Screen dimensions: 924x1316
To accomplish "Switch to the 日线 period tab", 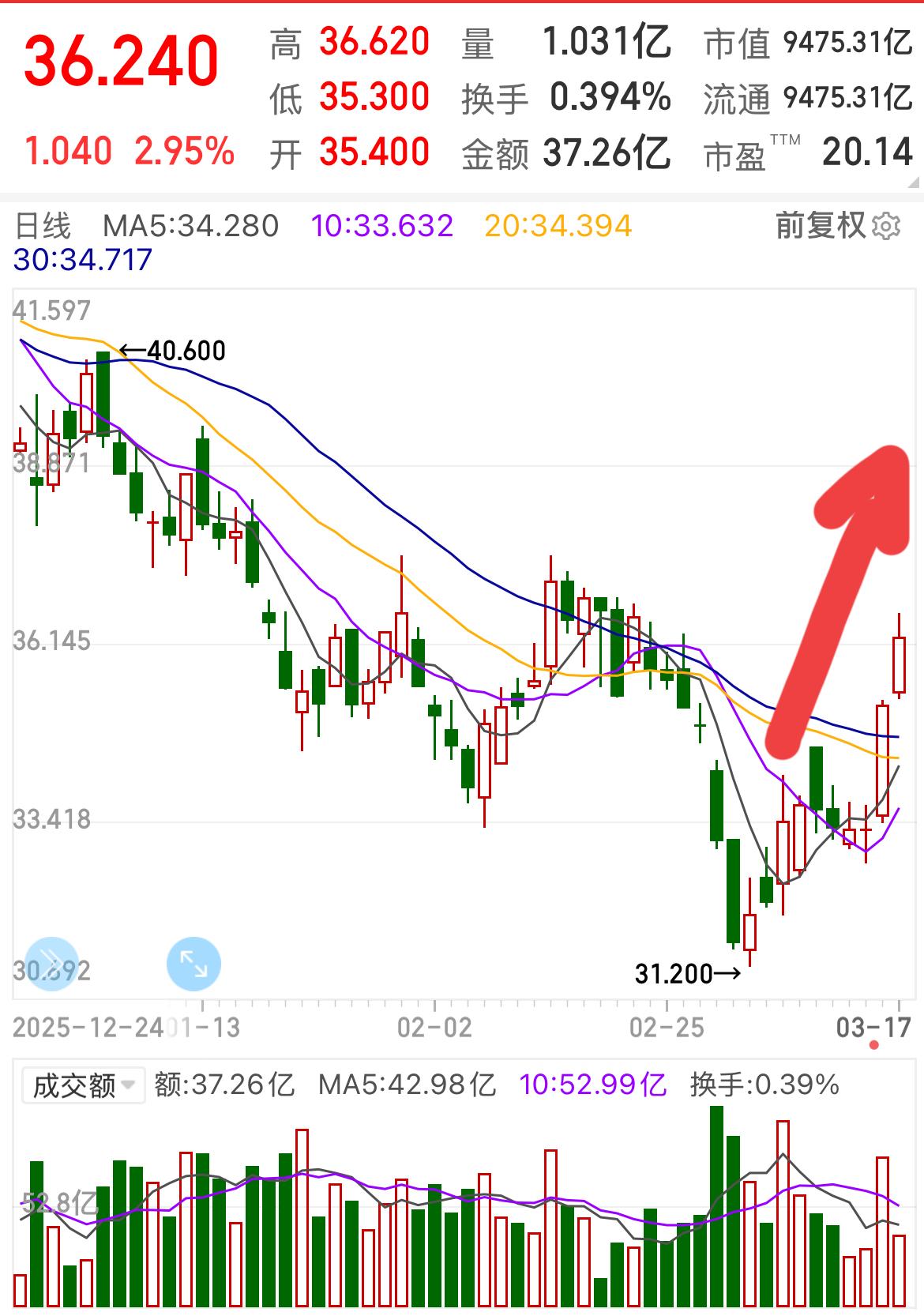I will point(43,227).
